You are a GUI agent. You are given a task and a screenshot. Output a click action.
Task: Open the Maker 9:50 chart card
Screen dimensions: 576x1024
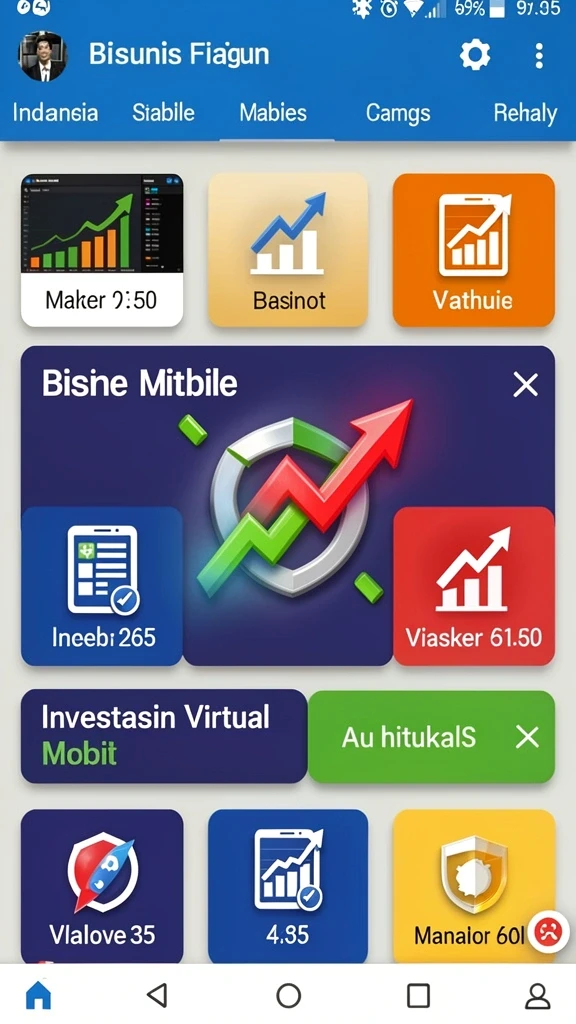(102, 250)
